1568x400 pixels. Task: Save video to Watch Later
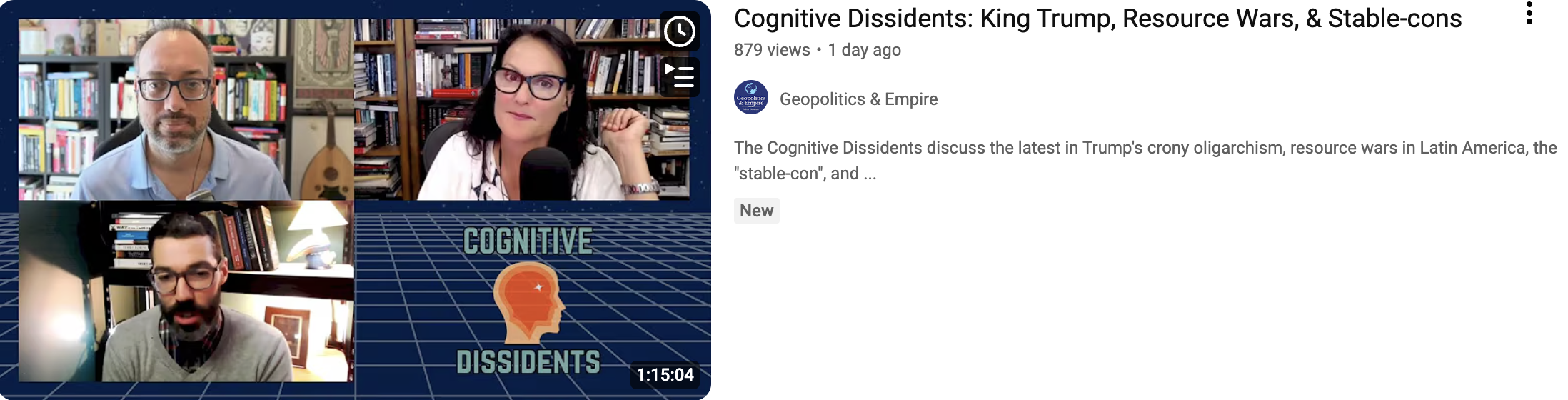pos(679,31)
